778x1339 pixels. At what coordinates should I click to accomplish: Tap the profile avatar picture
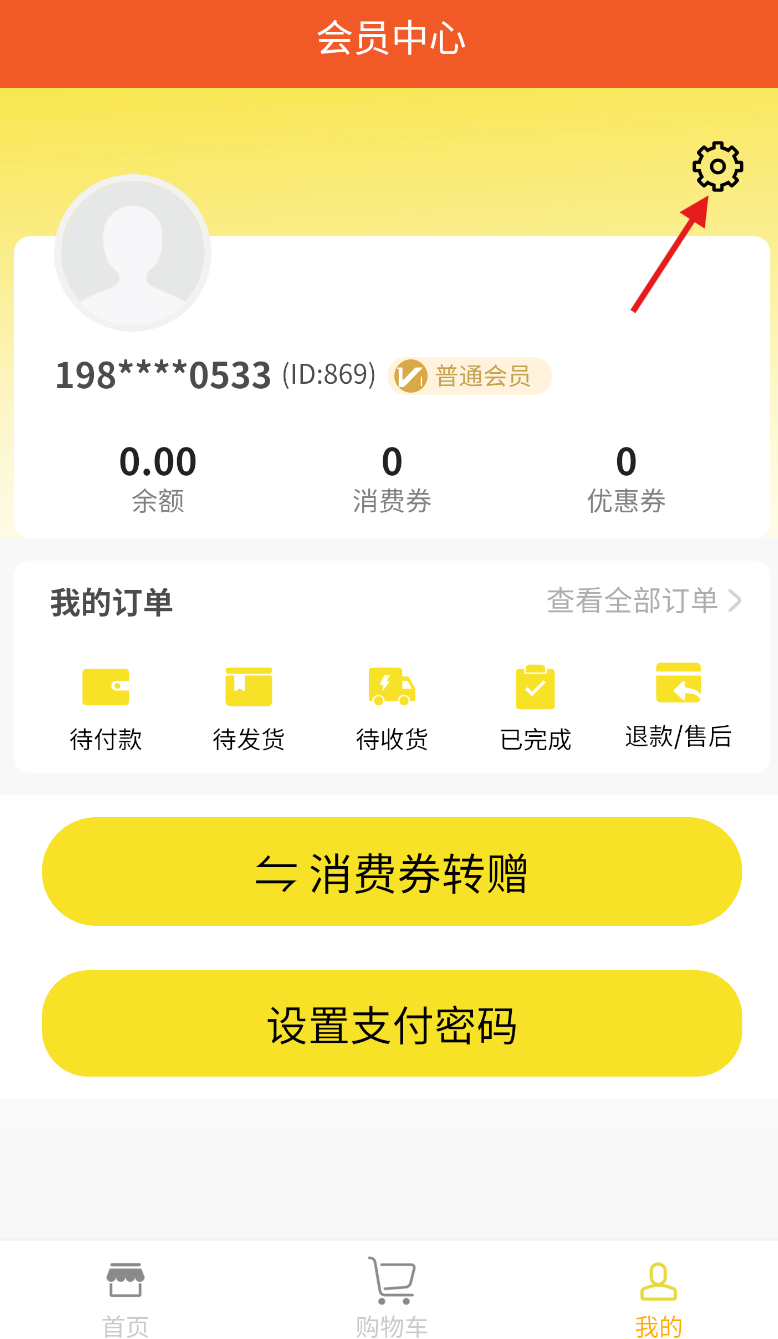[x=133, y=253]
